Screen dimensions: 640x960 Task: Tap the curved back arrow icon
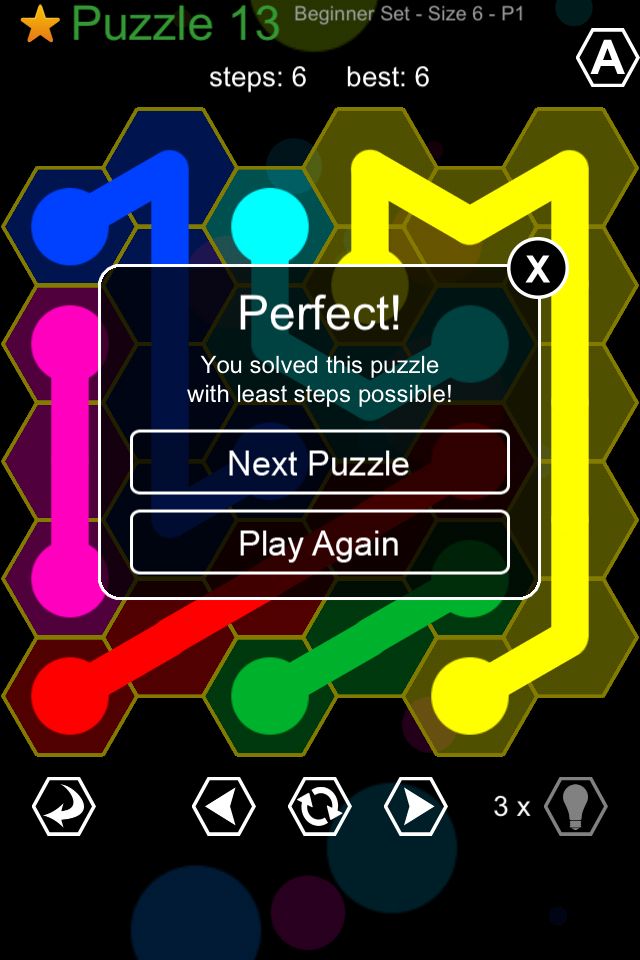tap(64, 806)
